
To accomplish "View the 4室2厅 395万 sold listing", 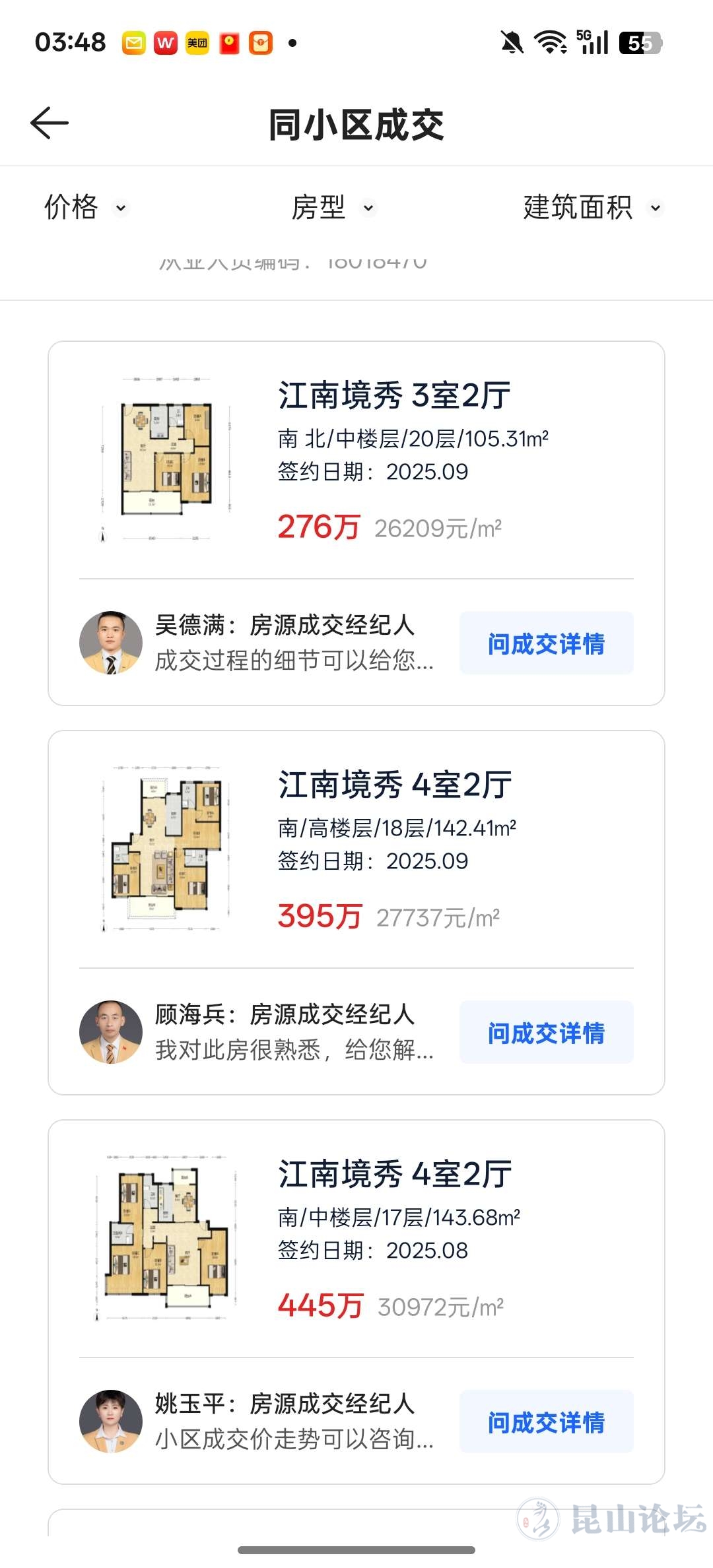I will point(393,849).
